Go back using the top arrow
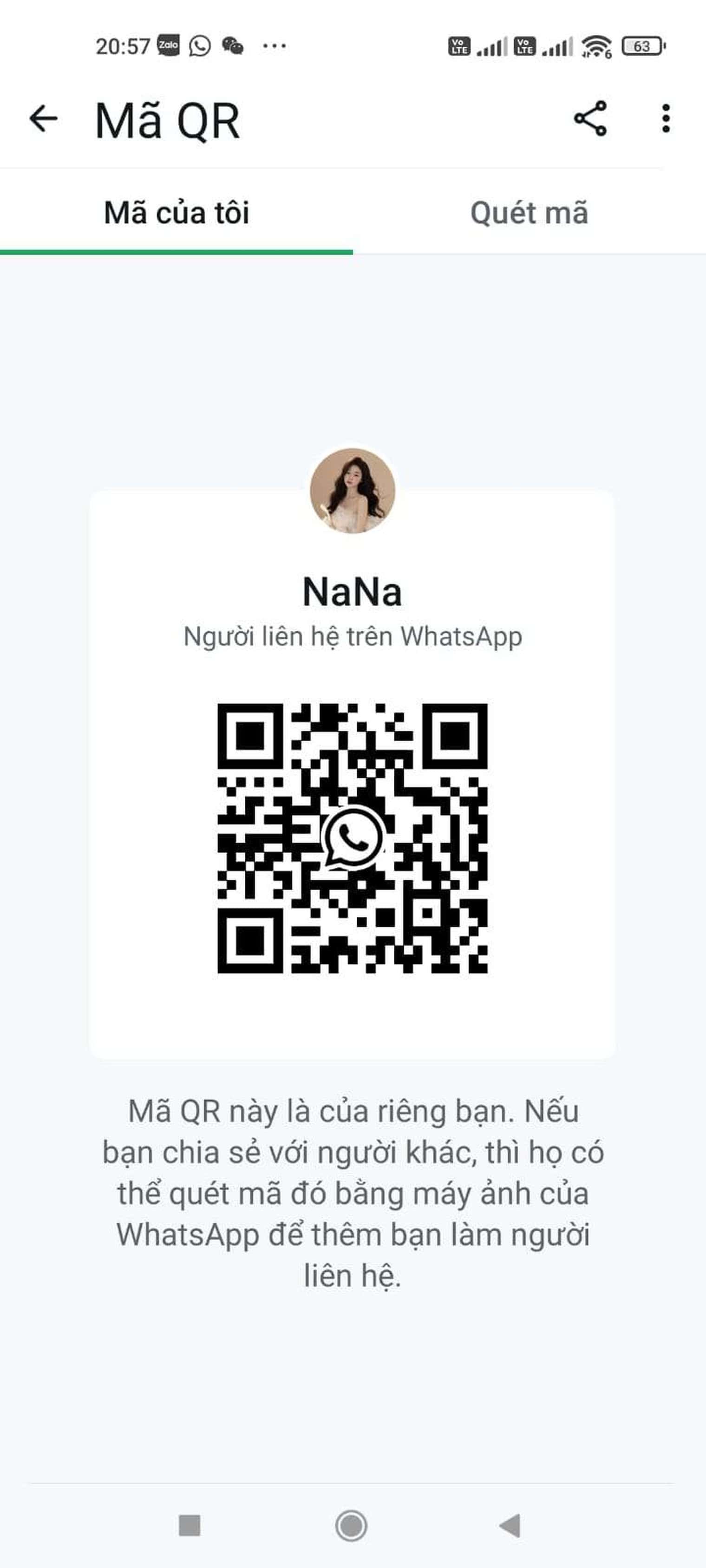The width and height of the screenshot is (706, 1568). tap(43, 118)
